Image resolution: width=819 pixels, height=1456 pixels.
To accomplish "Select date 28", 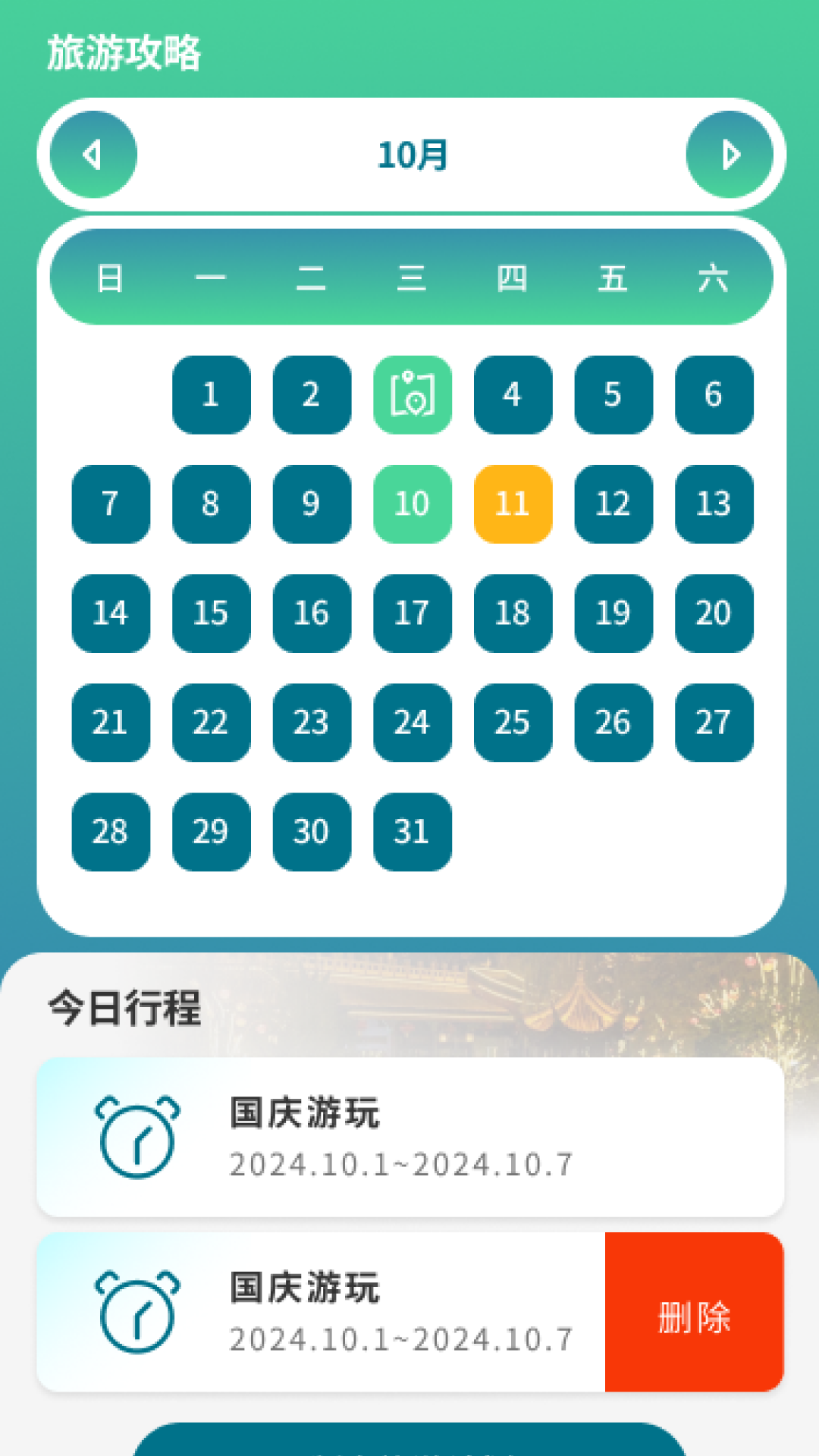I will (111, 831).
